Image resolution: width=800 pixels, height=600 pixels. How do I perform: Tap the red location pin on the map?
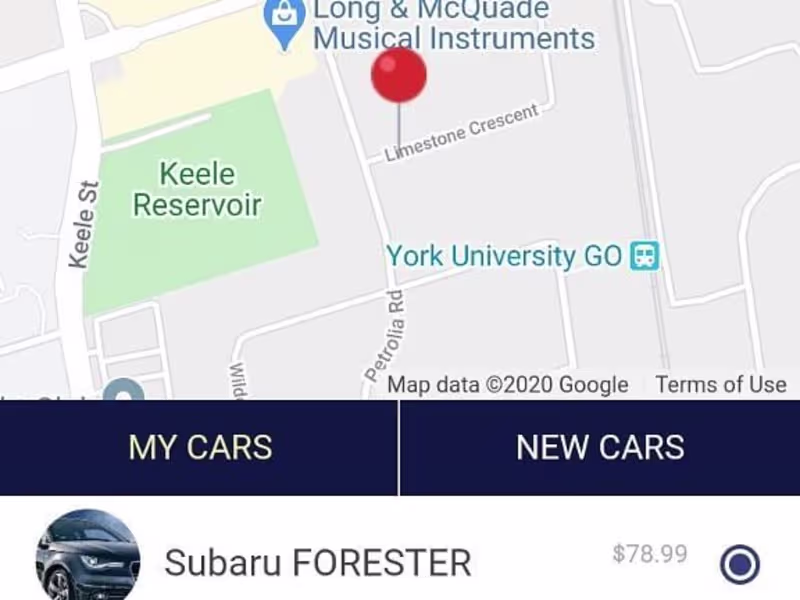tap(399, 76)
